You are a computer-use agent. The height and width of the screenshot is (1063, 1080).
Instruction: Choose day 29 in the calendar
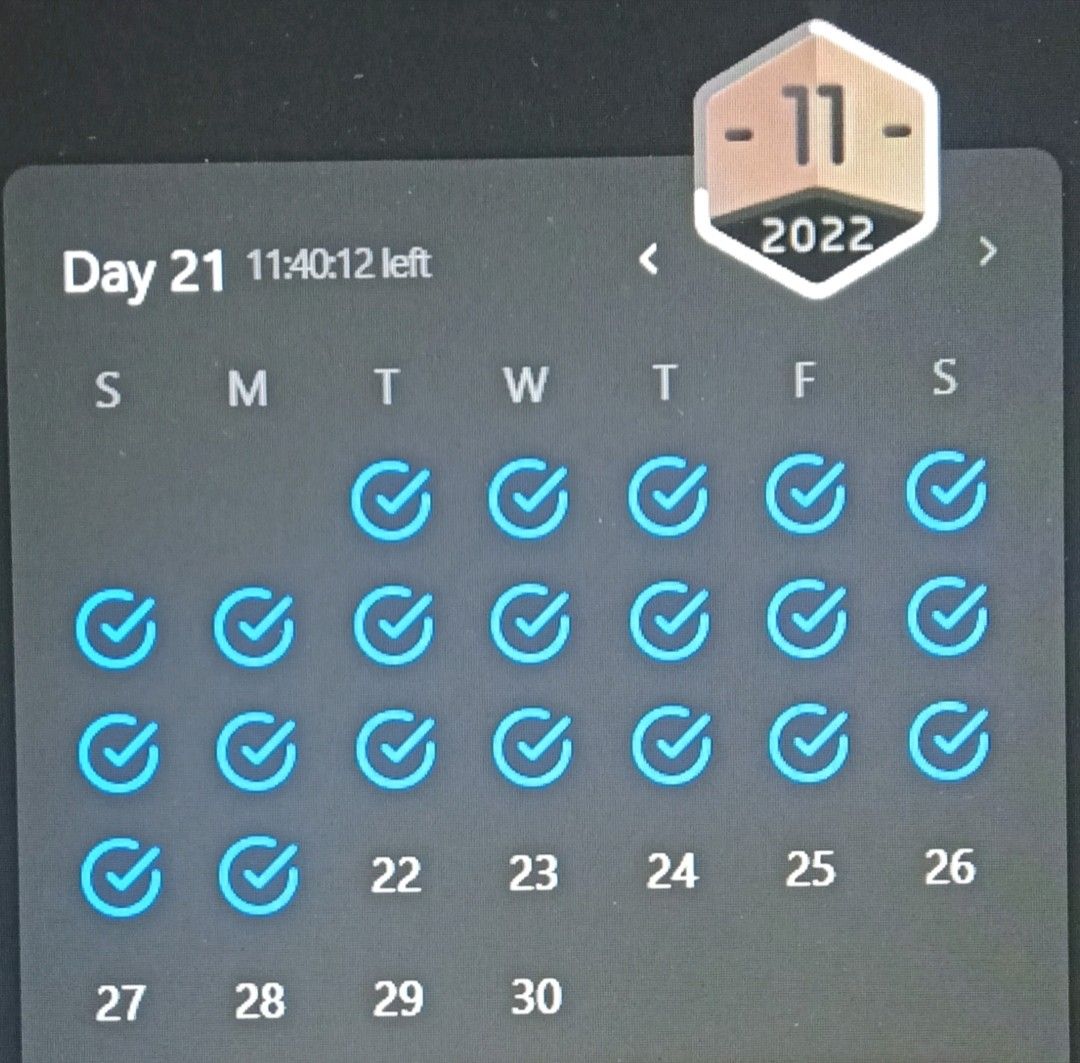(397, 999)
